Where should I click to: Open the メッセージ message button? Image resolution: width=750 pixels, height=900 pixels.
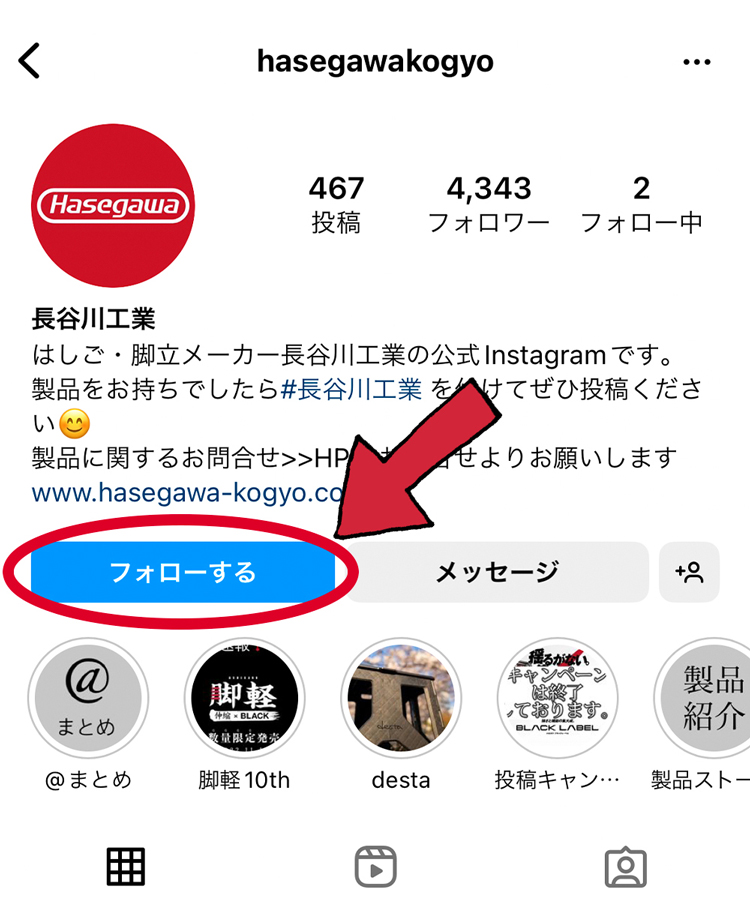(x=497, y=572)
